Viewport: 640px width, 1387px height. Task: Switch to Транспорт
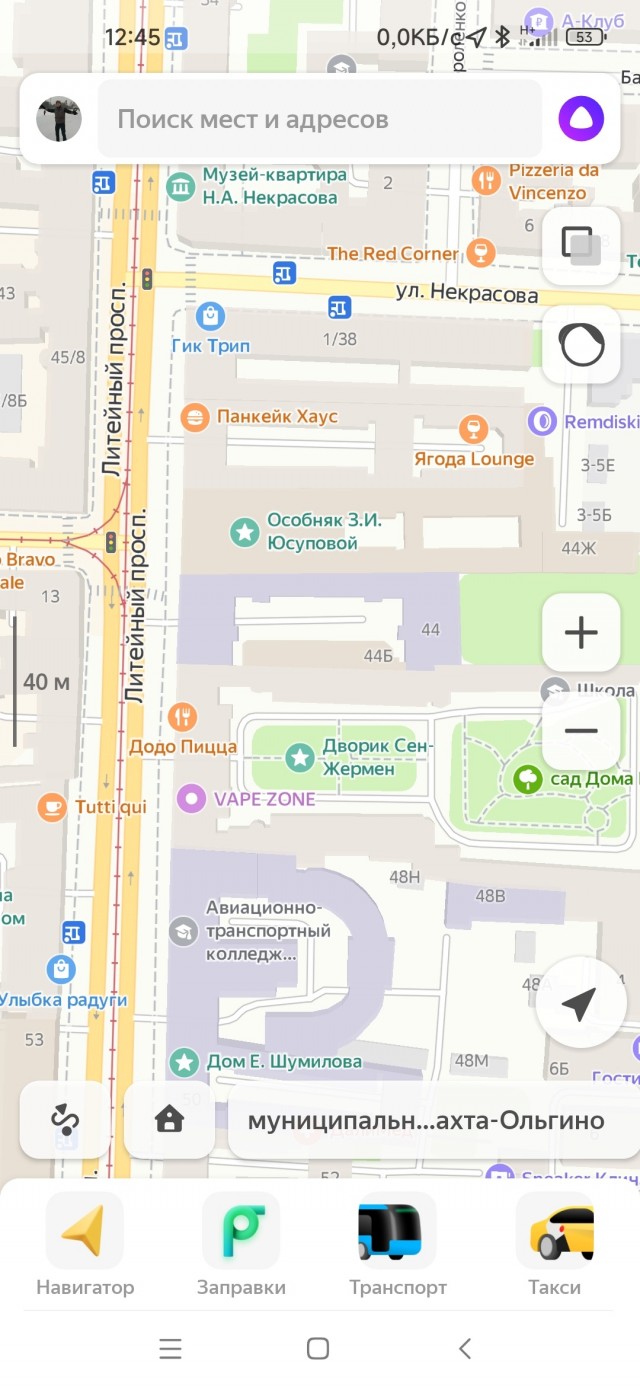[x=398, y=1245]
